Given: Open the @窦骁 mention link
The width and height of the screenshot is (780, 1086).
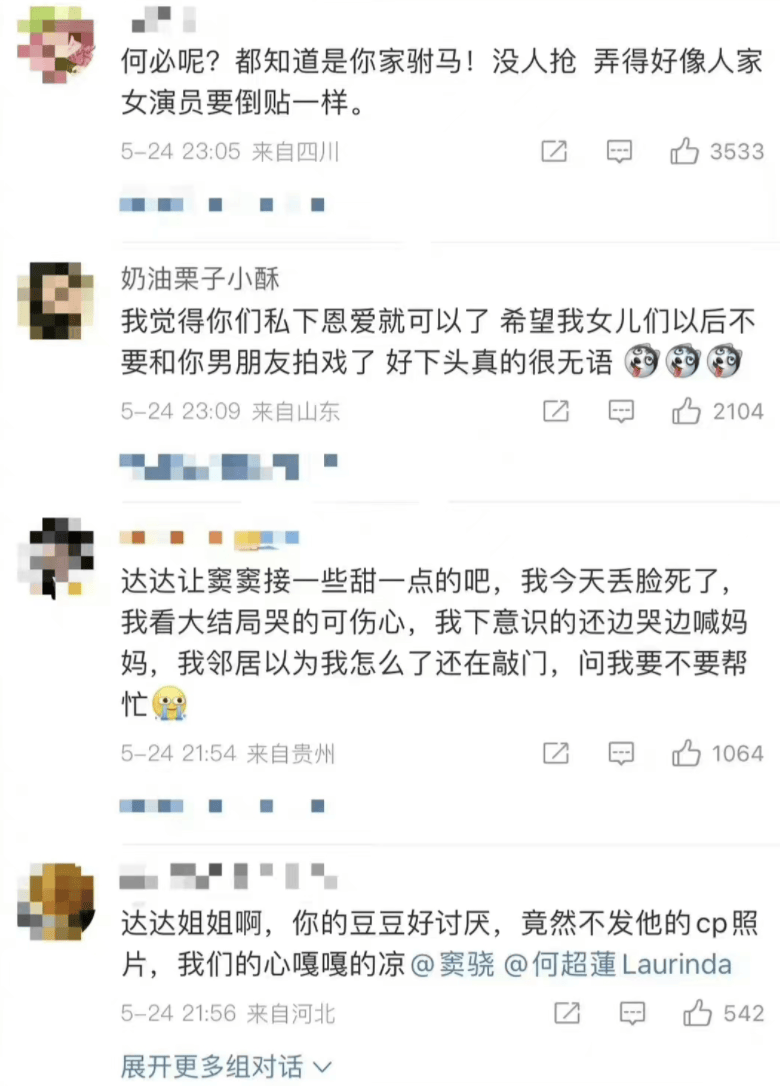Looking at the screenshot, I should [x=452, y=965].
